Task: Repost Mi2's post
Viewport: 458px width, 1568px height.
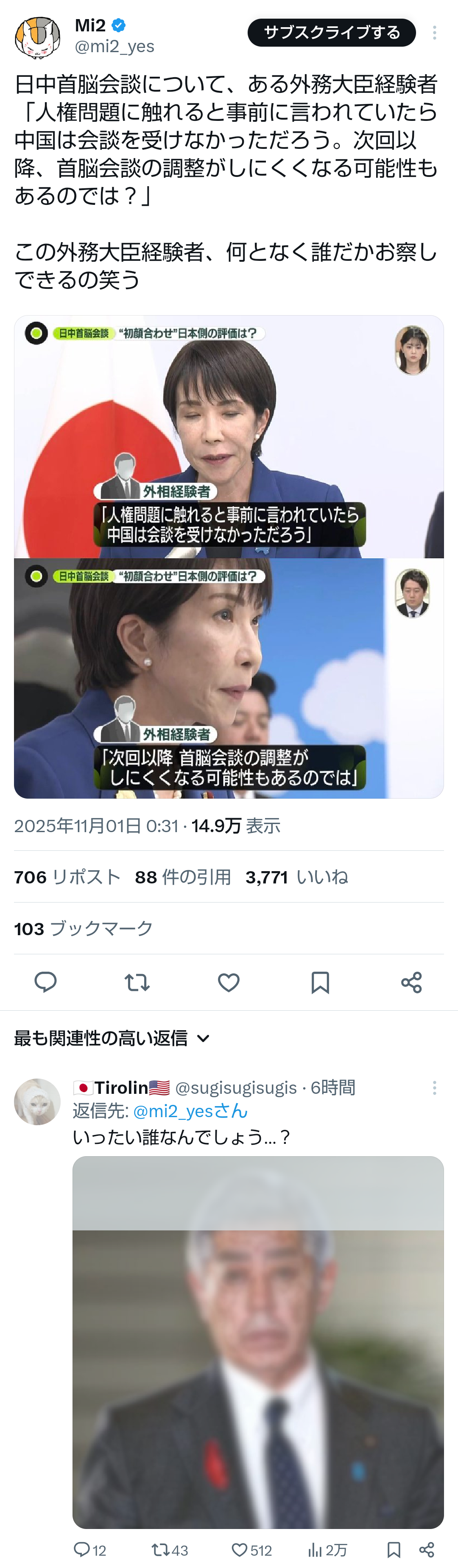Action: [x=137, y=982]
